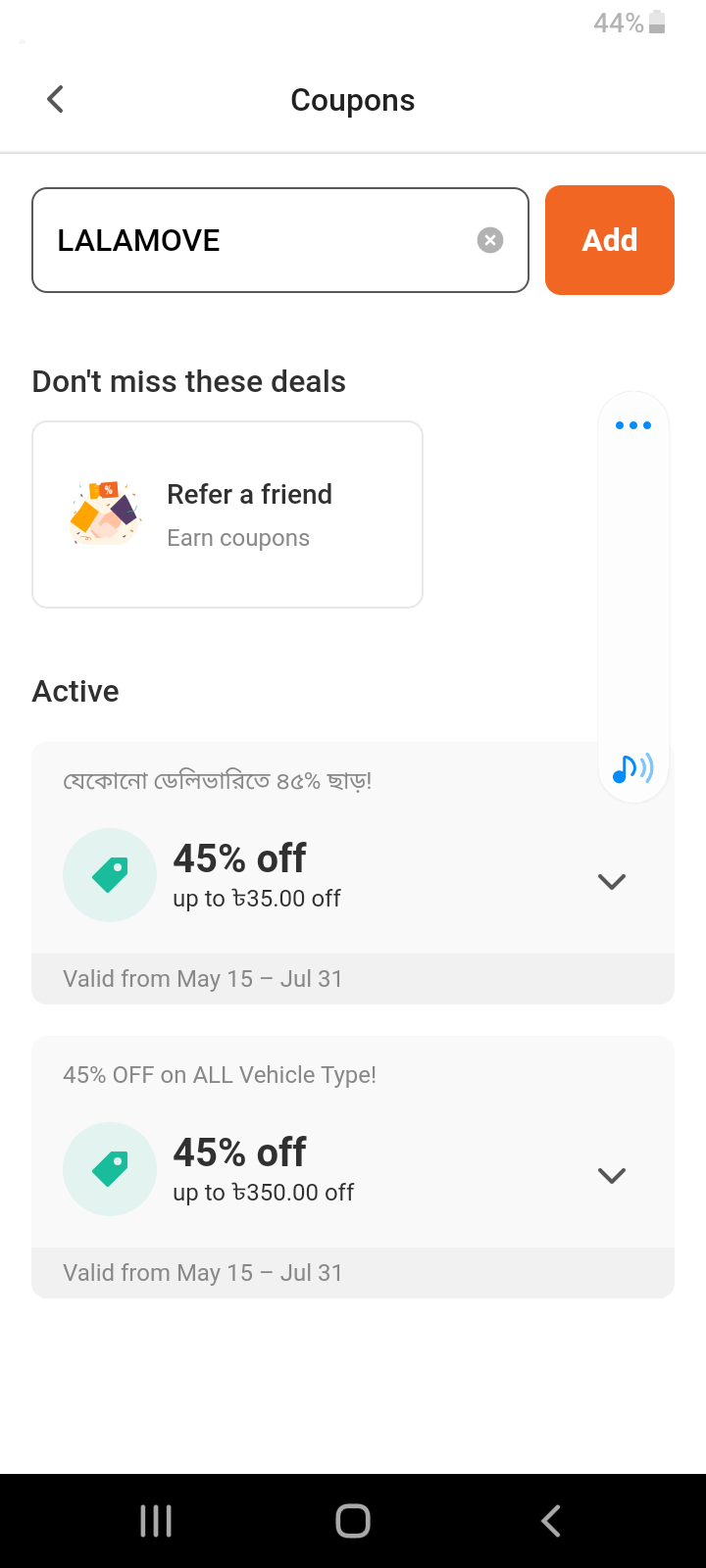Open the three-dot menu on the floating panel

pos(633,425)
